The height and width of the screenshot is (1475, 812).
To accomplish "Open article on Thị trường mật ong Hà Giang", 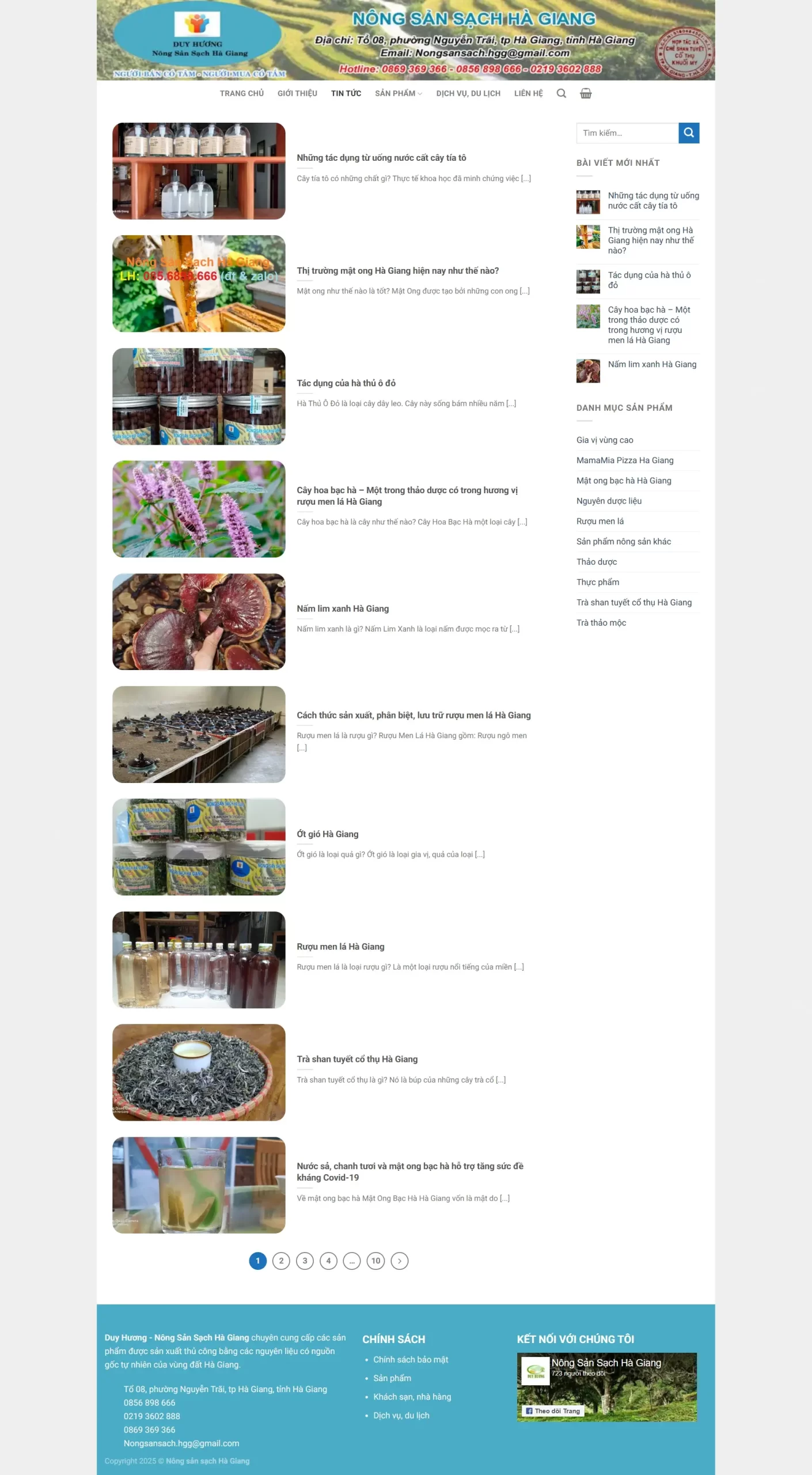I will (x=398, y=271).
